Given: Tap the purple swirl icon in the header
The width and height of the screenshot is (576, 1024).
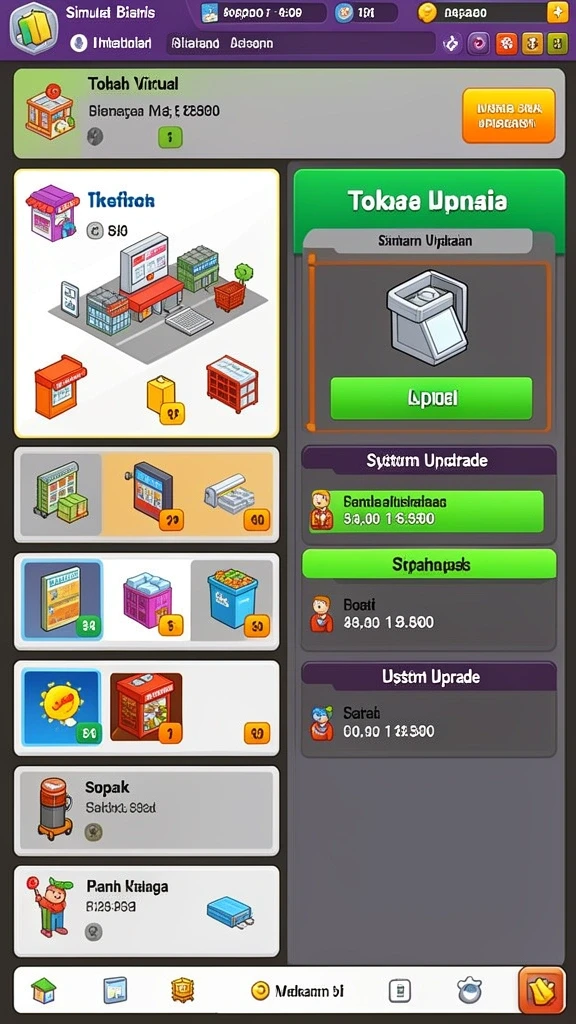Looking at the screenshot, I should 479,44.
